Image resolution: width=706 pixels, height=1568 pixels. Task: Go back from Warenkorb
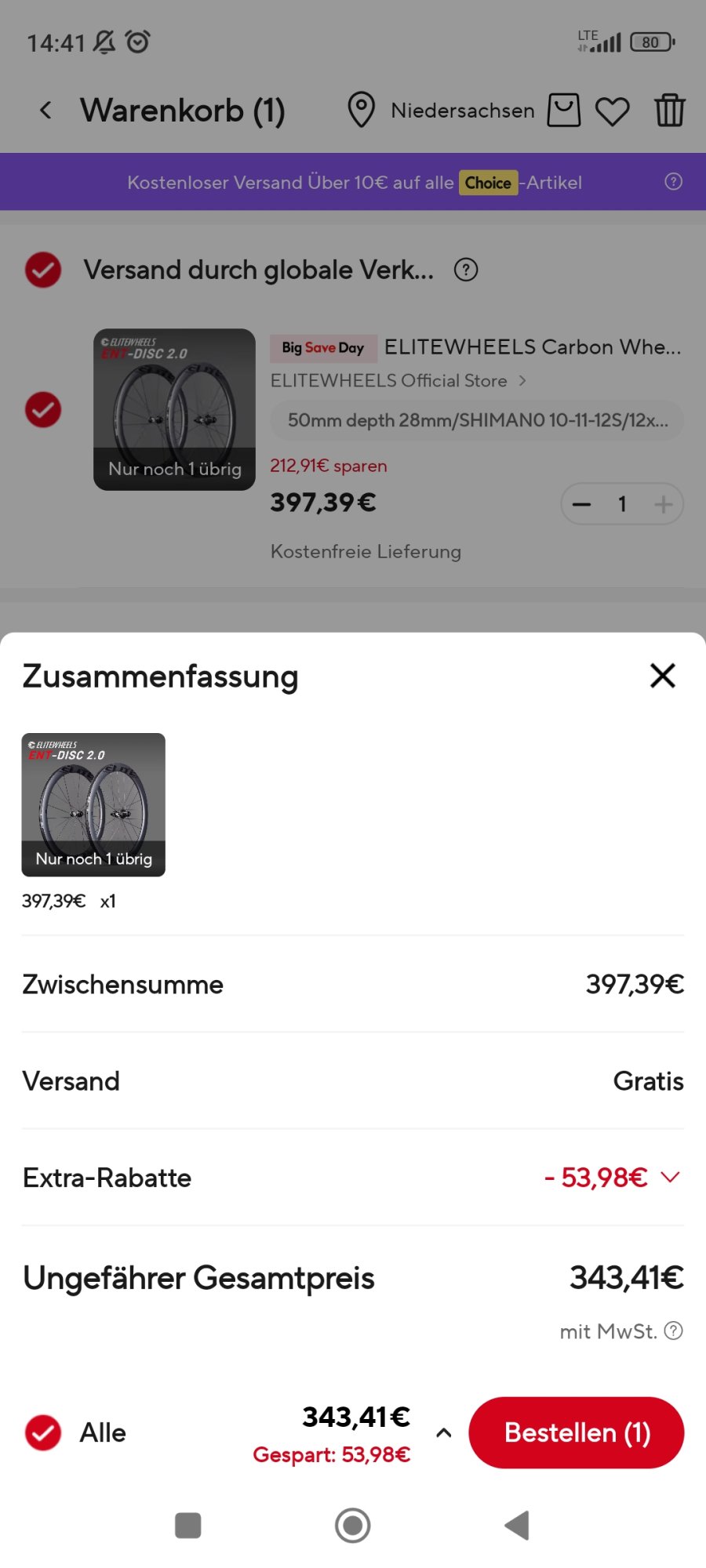[x=46, y=111]
